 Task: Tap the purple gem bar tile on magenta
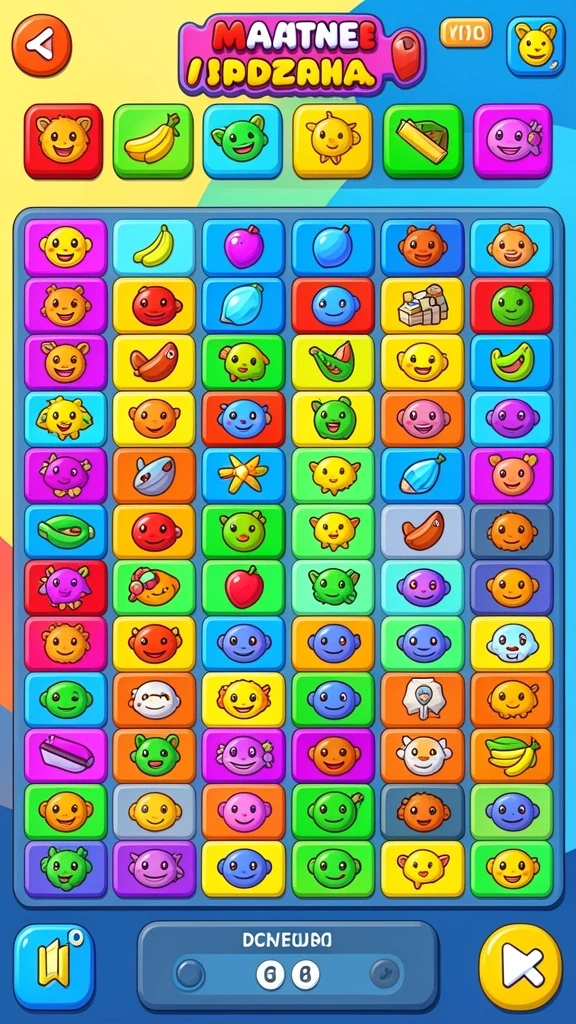click(x=65, y=756)
